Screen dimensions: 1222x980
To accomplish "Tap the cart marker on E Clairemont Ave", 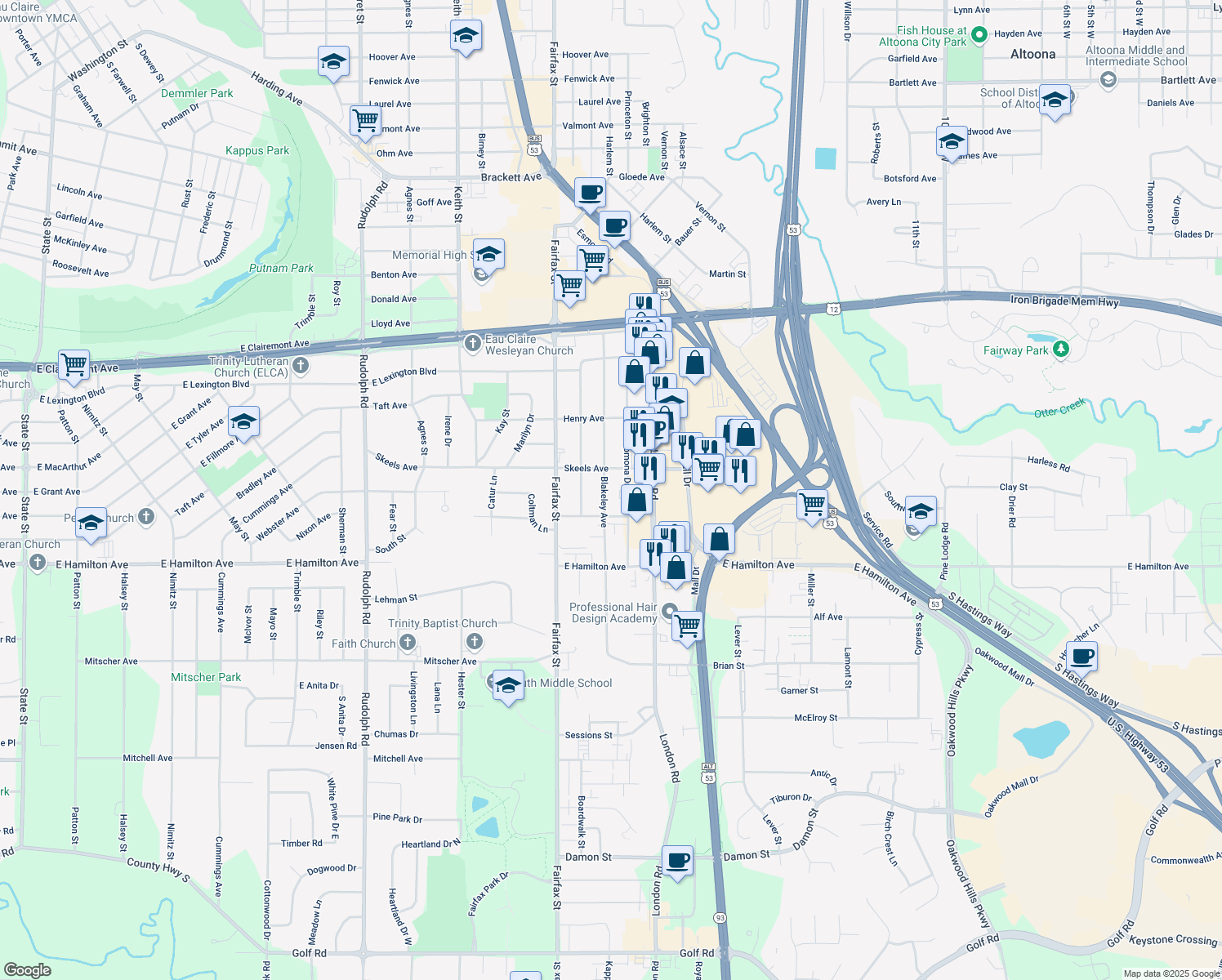I will point(74,364).
